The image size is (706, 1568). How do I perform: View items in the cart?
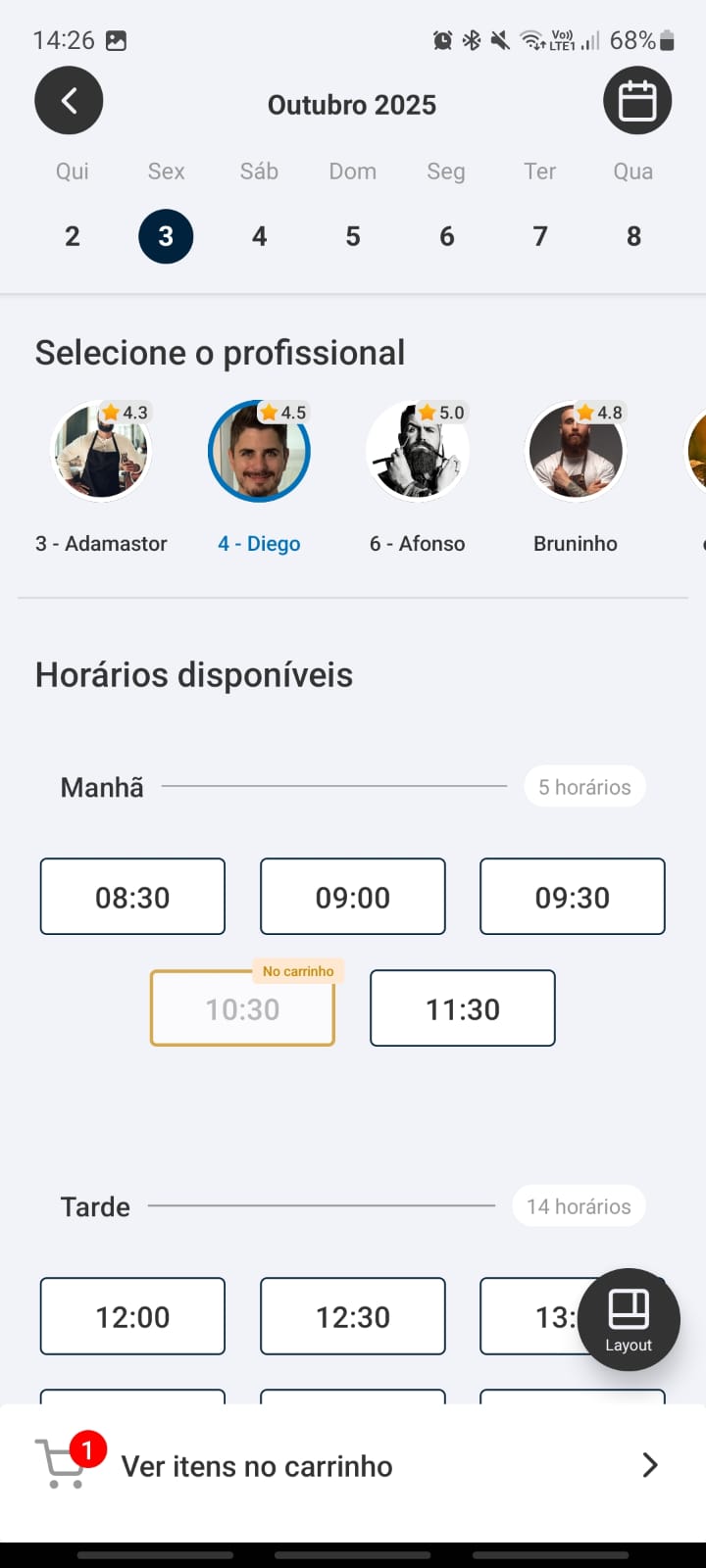(353, 1466)
